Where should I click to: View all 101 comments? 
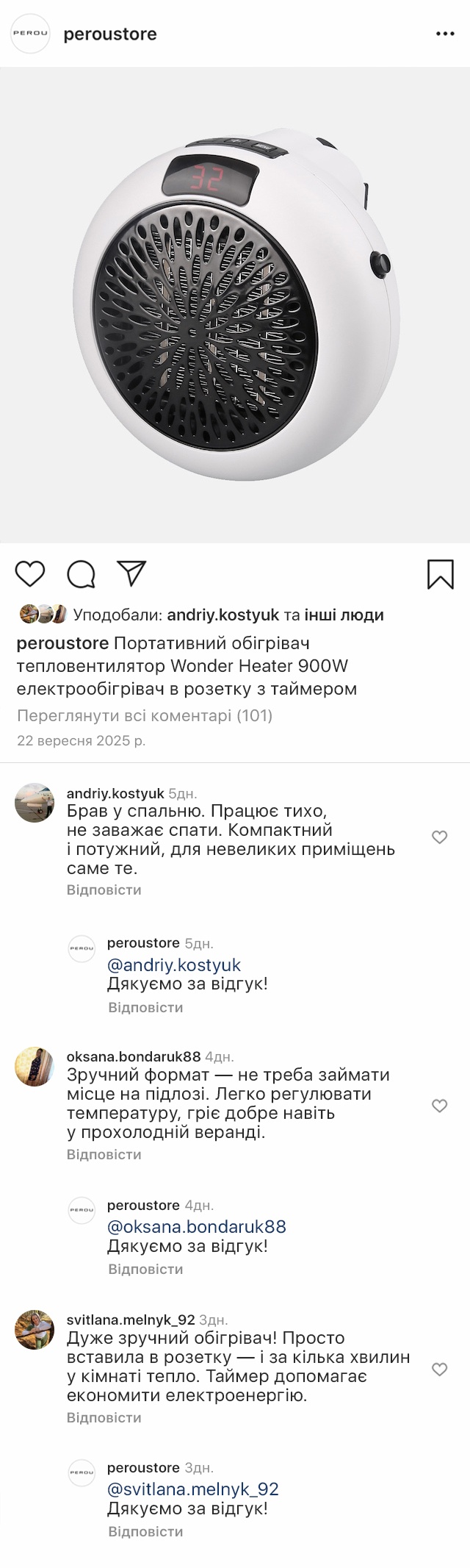(x=145, y=715)
